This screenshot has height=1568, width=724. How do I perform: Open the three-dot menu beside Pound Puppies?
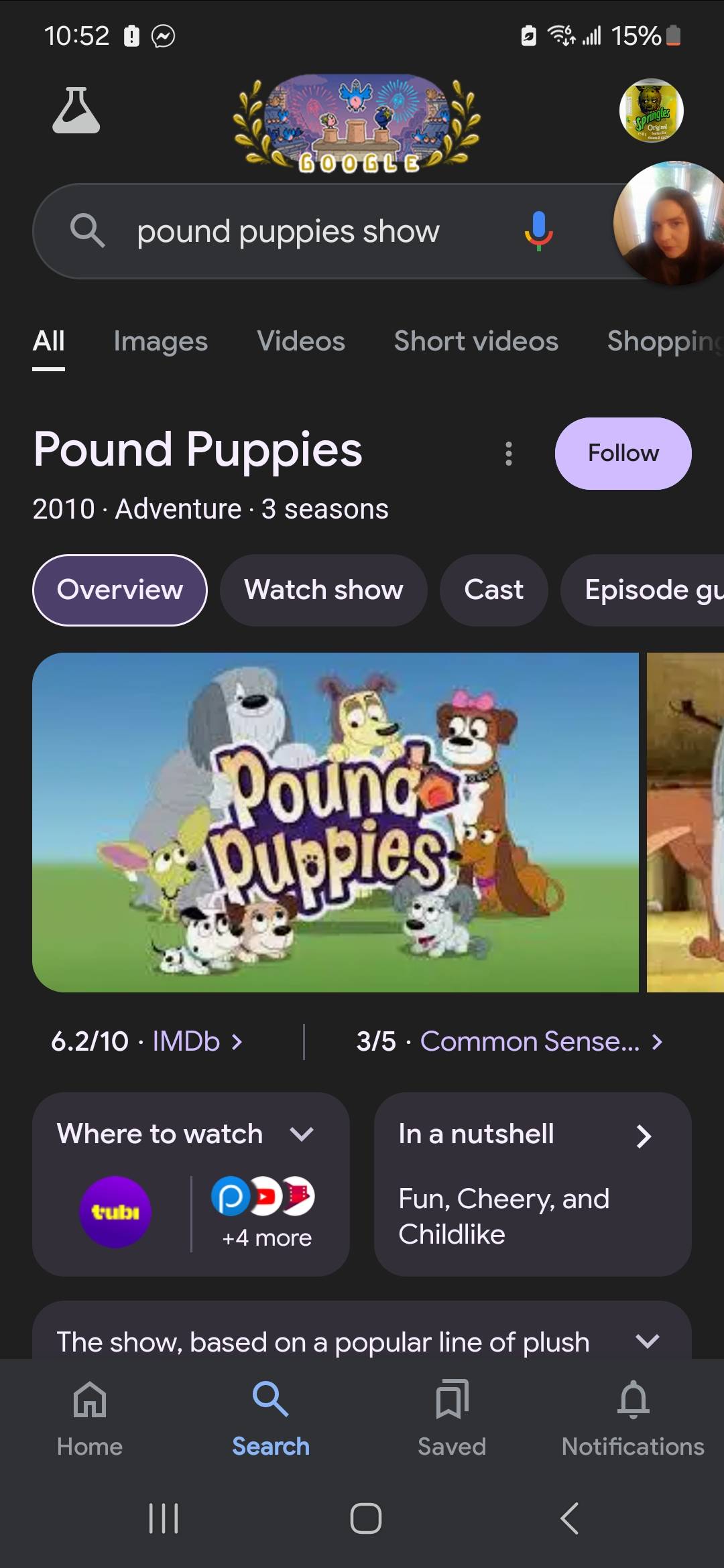point(509,454)
